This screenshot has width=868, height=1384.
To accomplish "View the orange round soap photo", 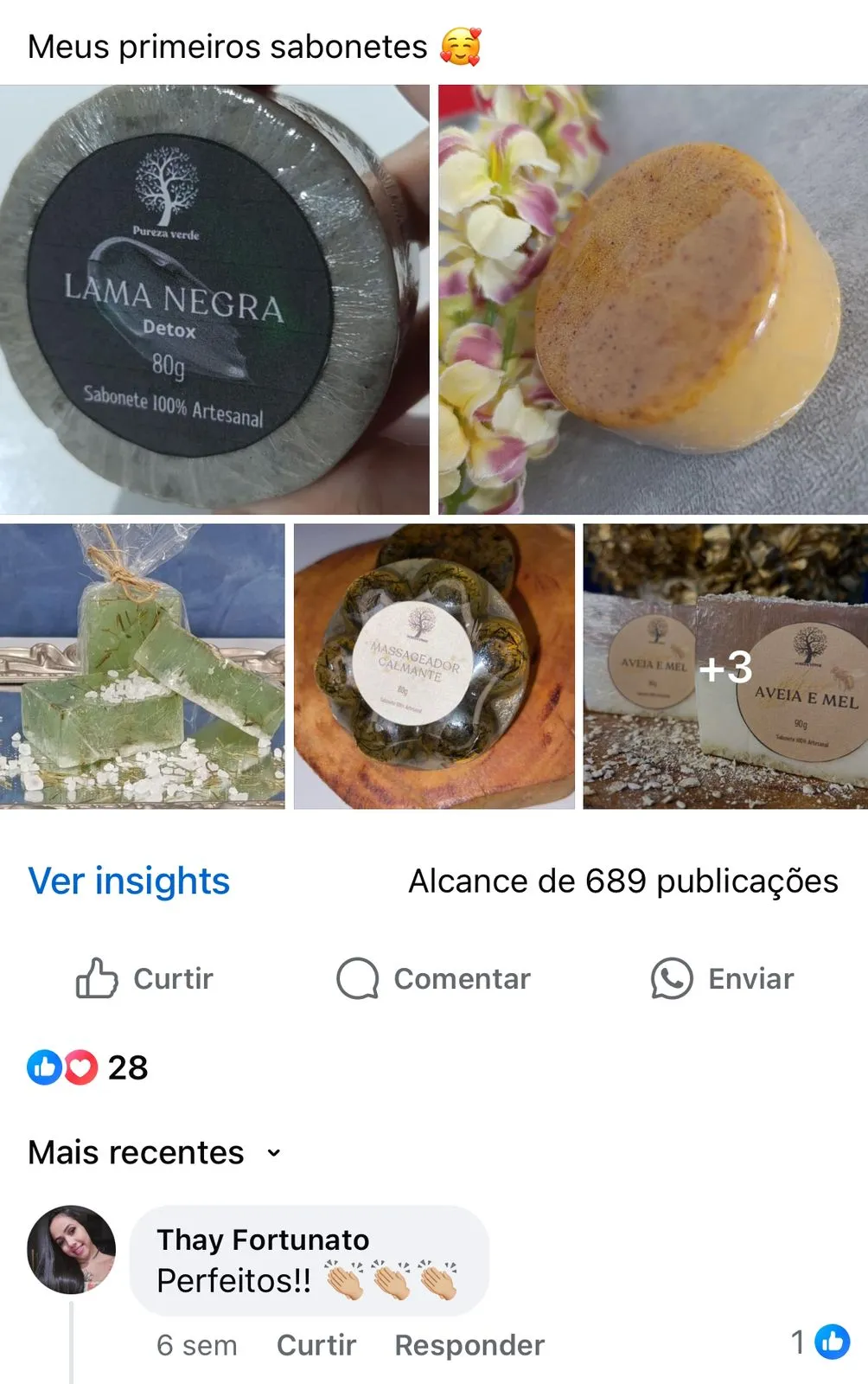I will [x=653, y=299].
